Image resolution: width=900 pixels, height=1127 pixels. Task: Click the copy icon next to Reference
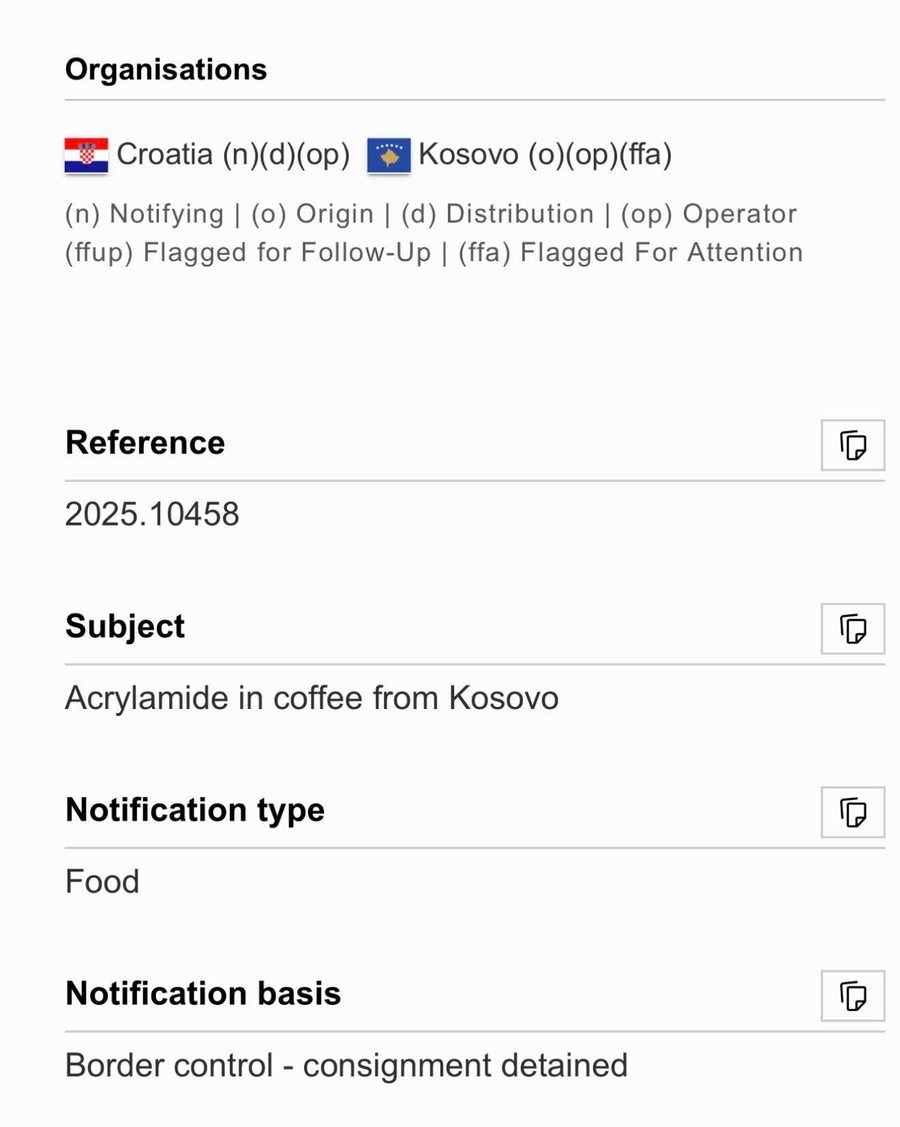coord(852,445)
